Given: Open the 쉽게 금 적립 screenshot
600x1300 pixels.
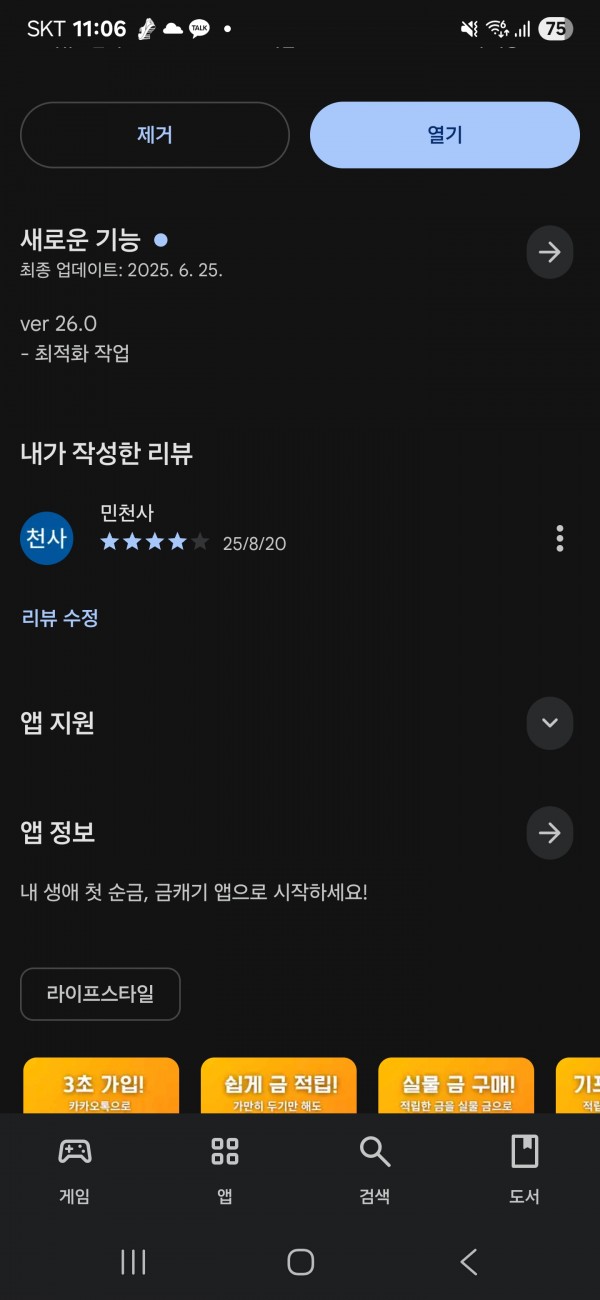Looking at the screenshot, I should (x=279, y=1086).
